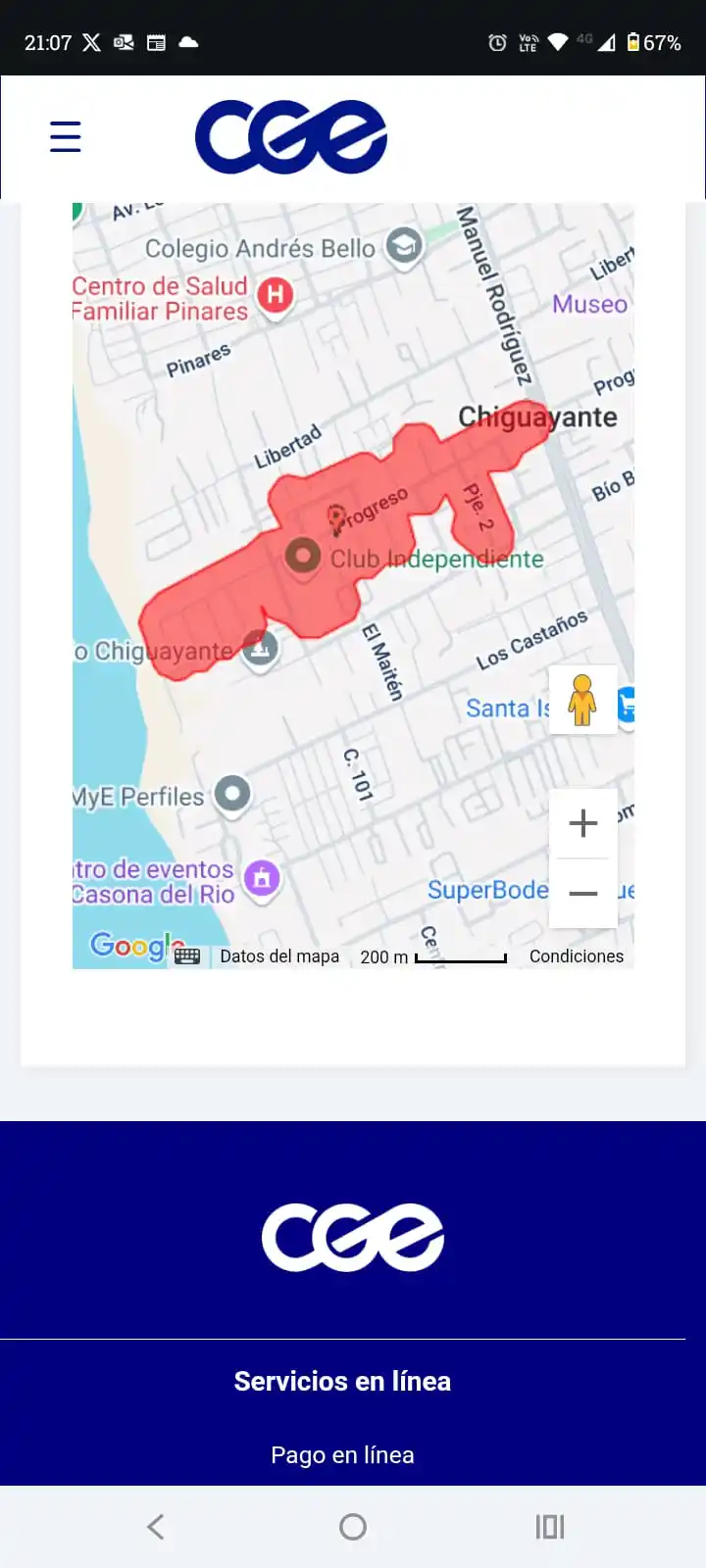Zoom out on the map
The image size is (706, 1568).
click(x=582, y=893)
